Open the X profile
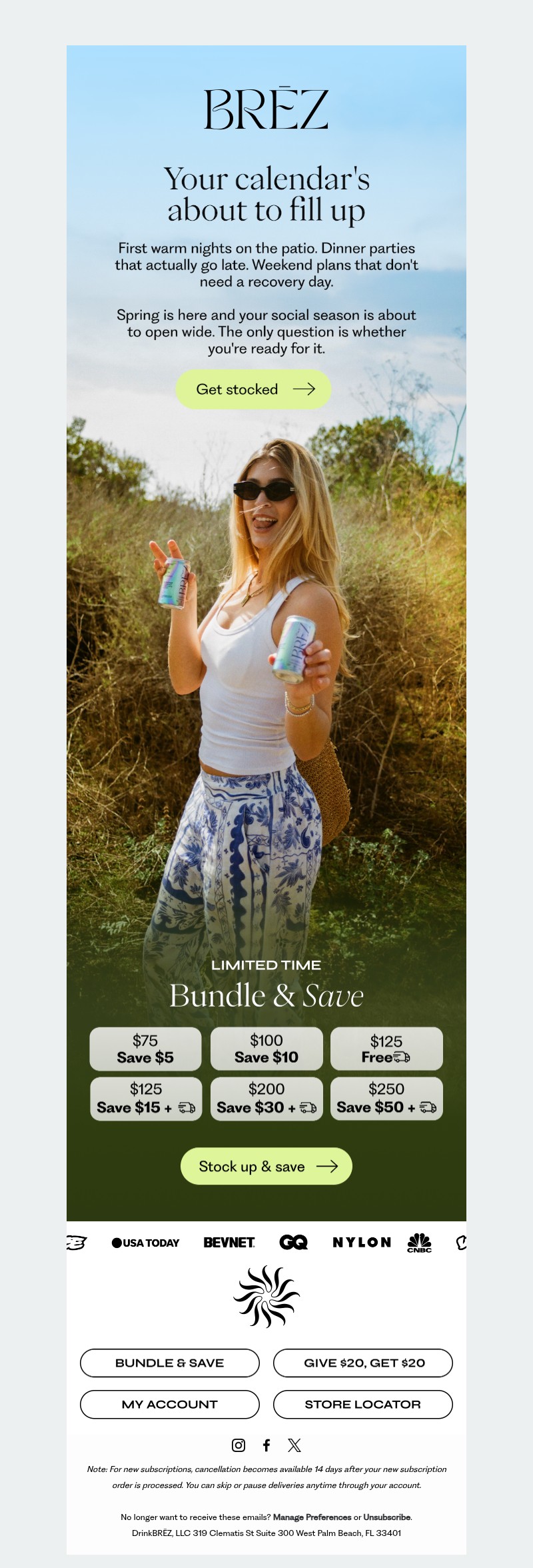This screenshot has height=1568, width=533. coord(294,1445)
